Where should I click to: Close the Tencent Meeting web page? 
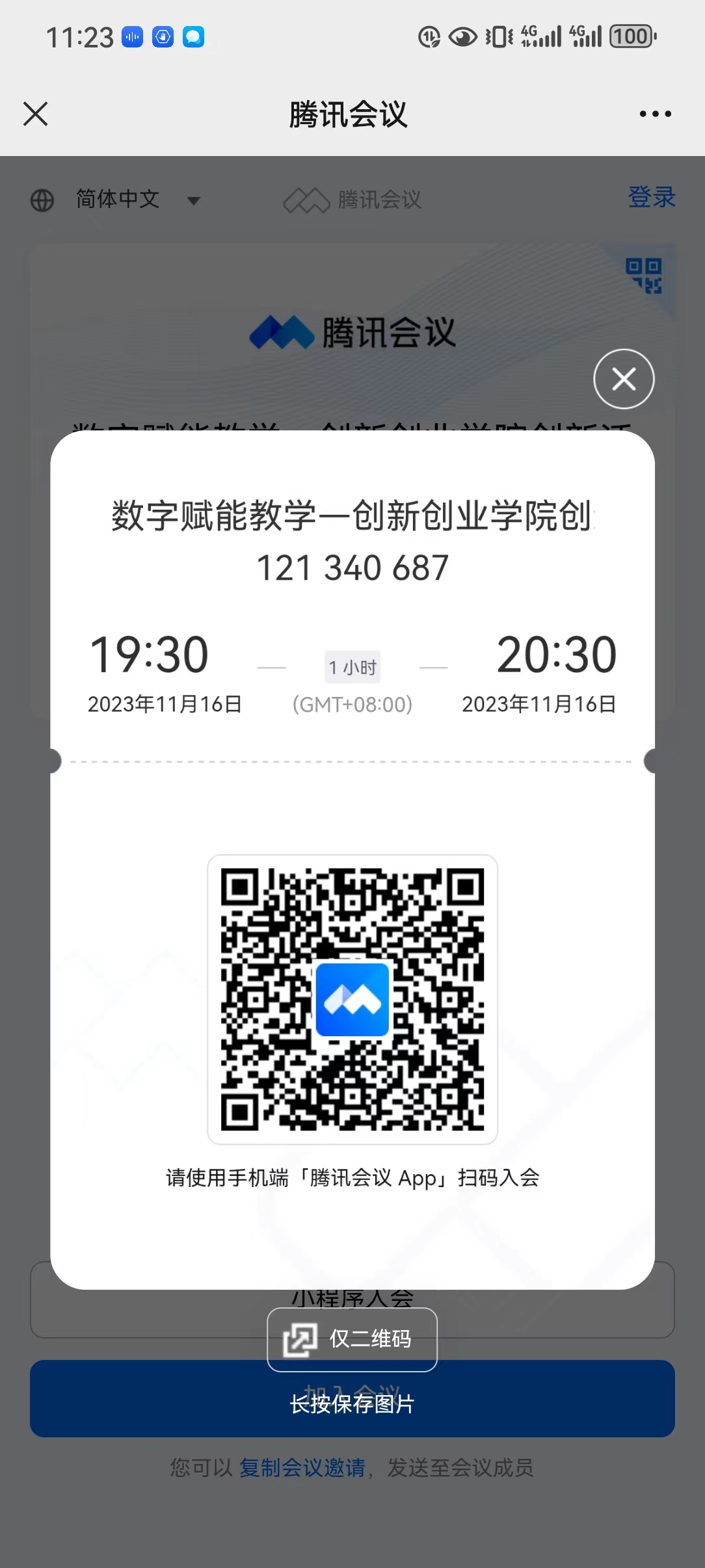coord(36,114)
